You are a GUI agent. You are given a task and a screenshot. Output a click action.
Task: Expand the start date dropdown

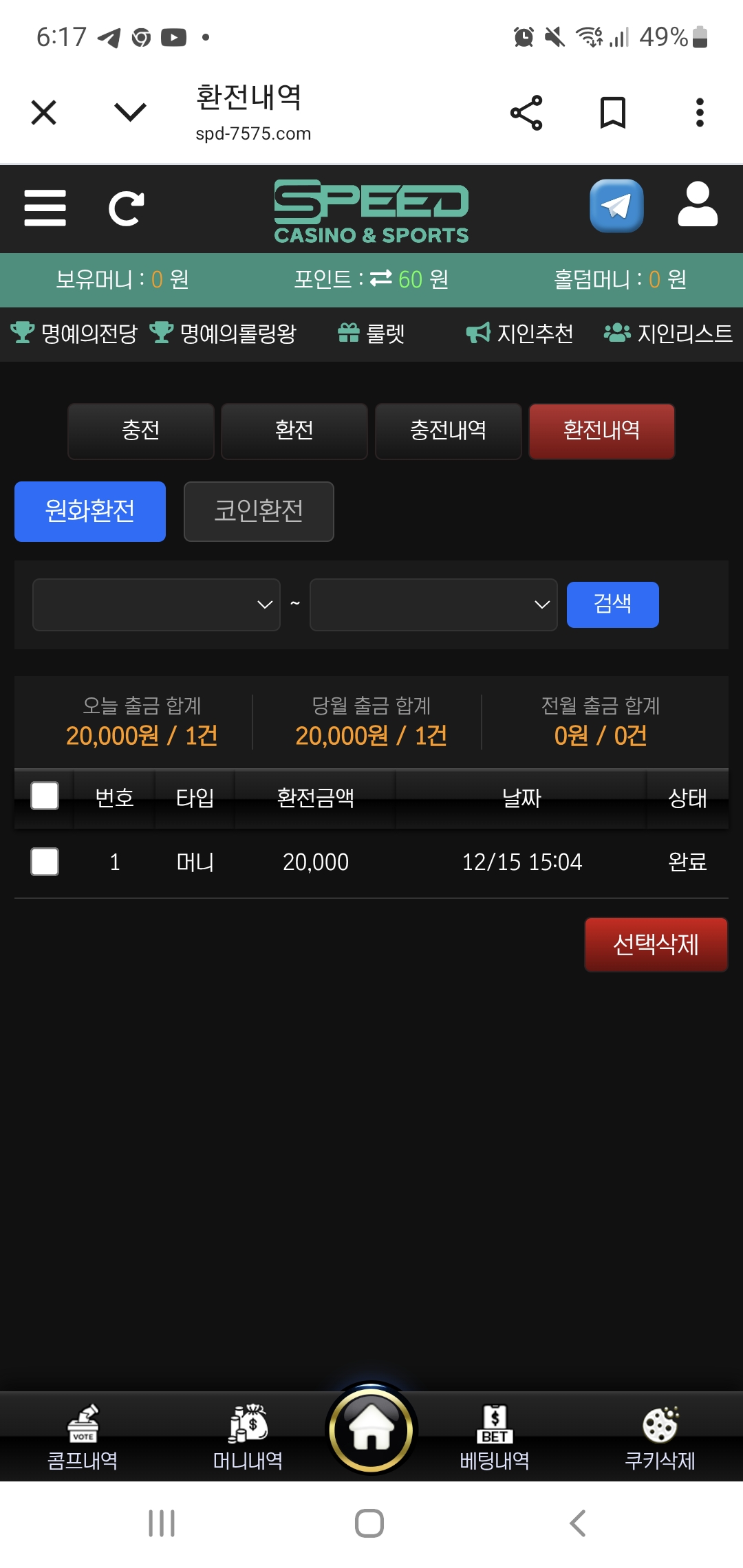pyautogui.click(x=156, y=605)
